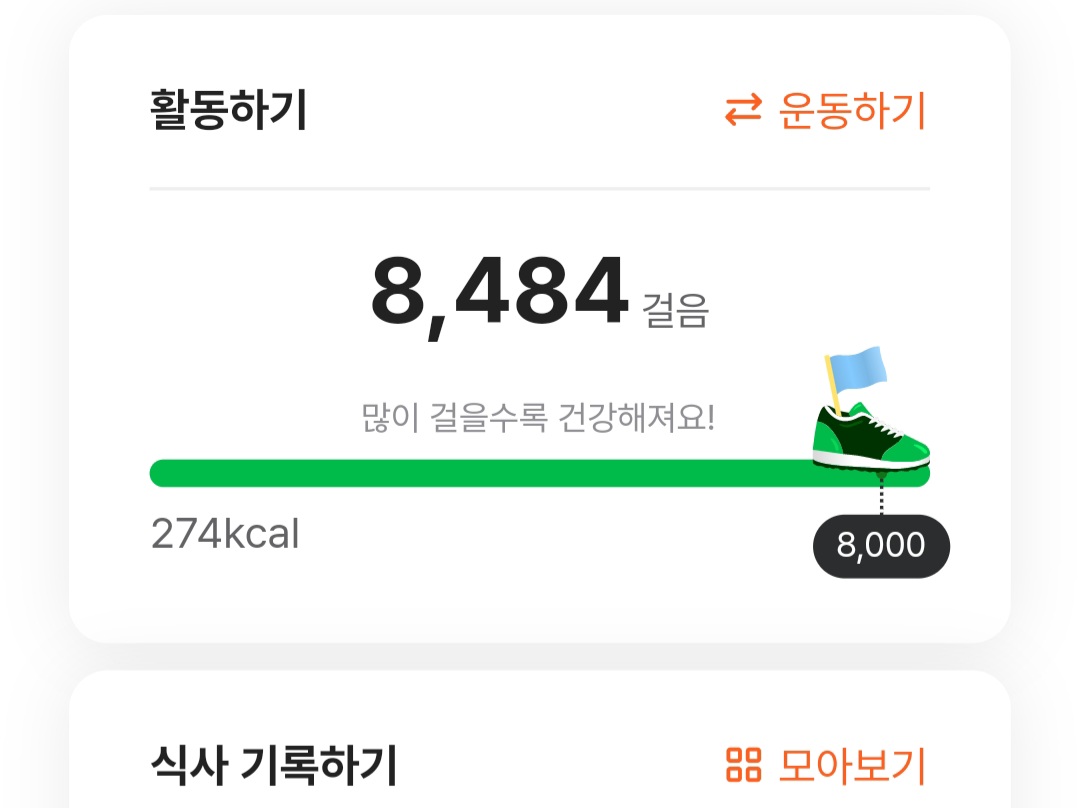Screen dimensions: 1080x808
Task: Switch to 운동하기 exercise view
Action: 826,111
